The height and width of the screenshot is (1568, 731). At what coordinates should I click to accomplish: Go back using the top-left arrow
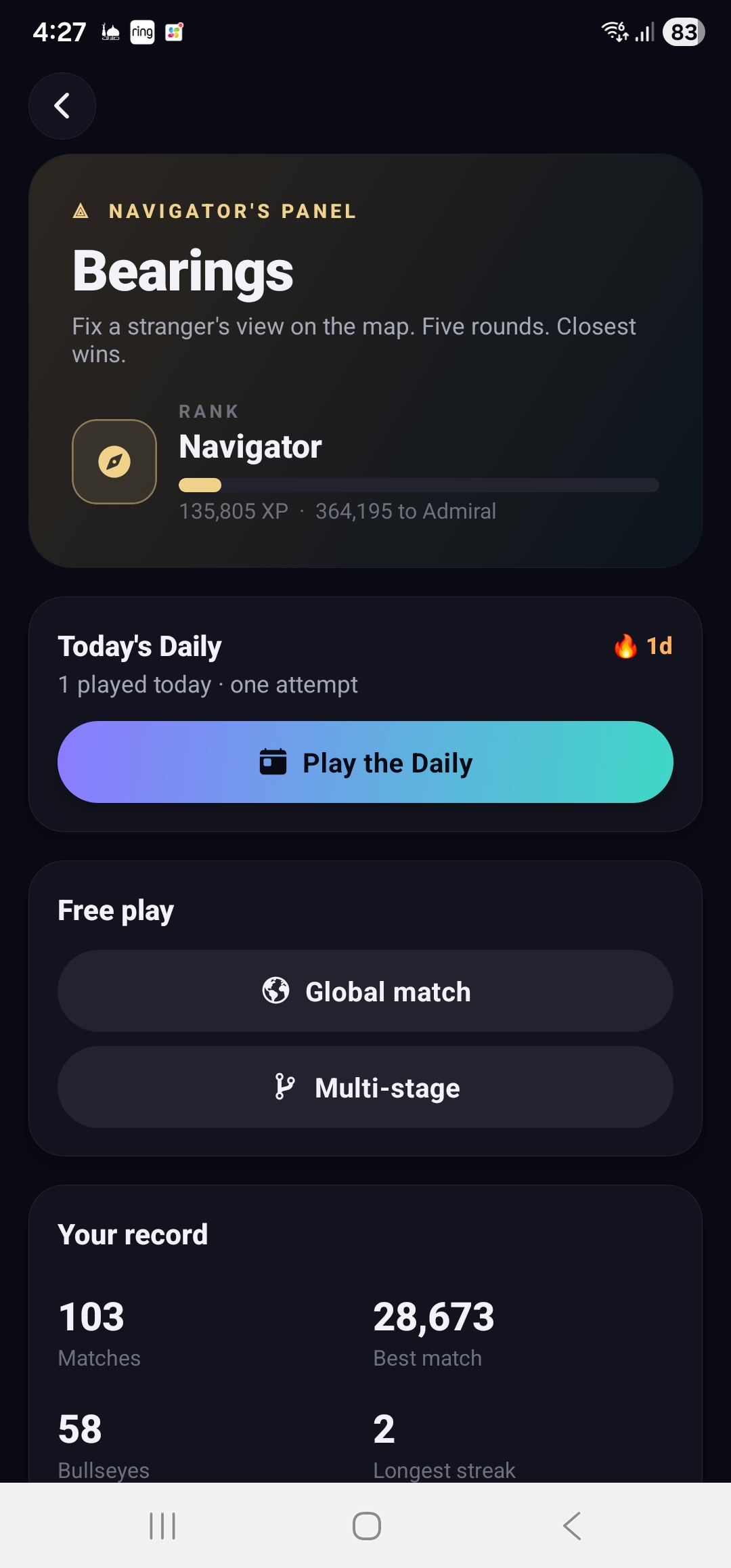point(62,106)
